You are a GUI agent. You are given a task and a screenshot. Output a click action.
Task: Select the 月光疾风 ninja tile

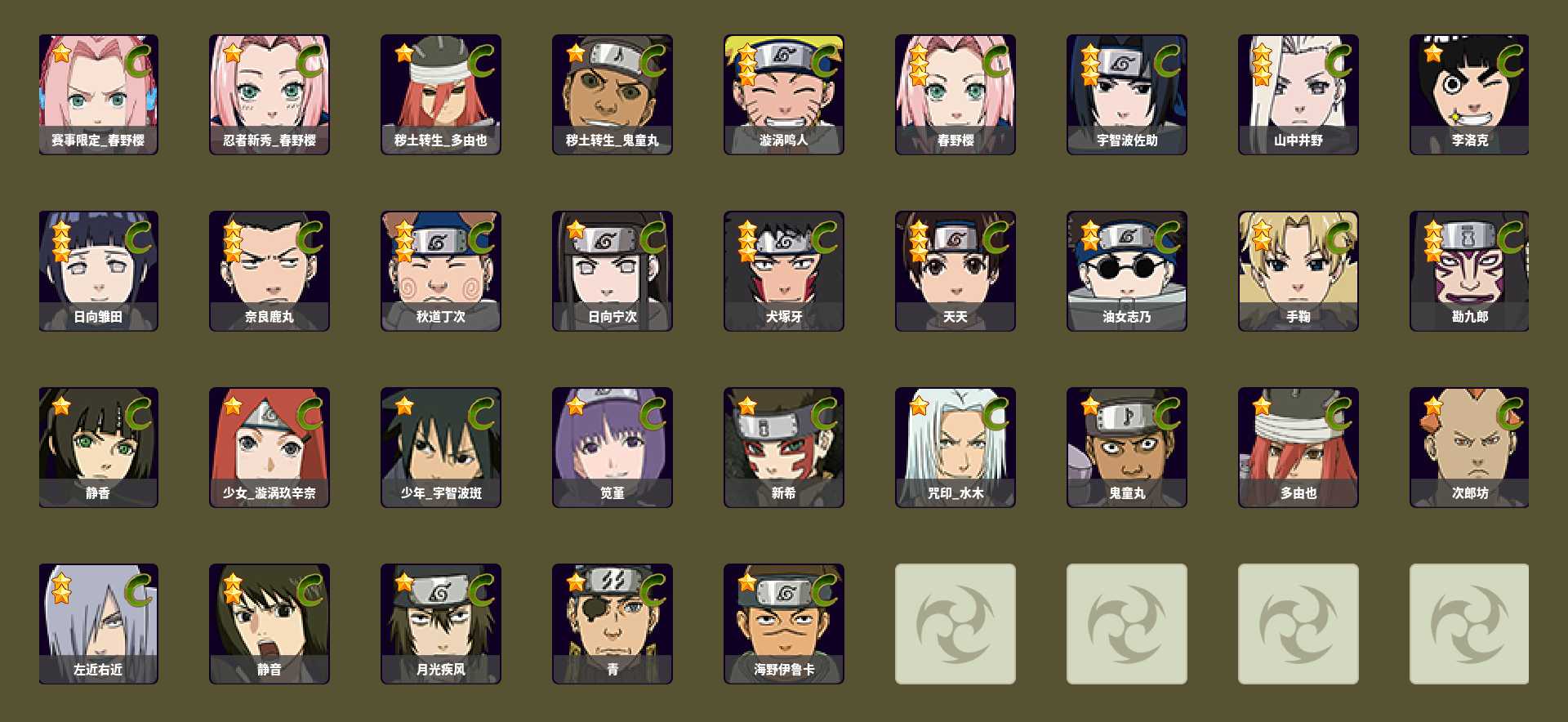pos(441,623)
